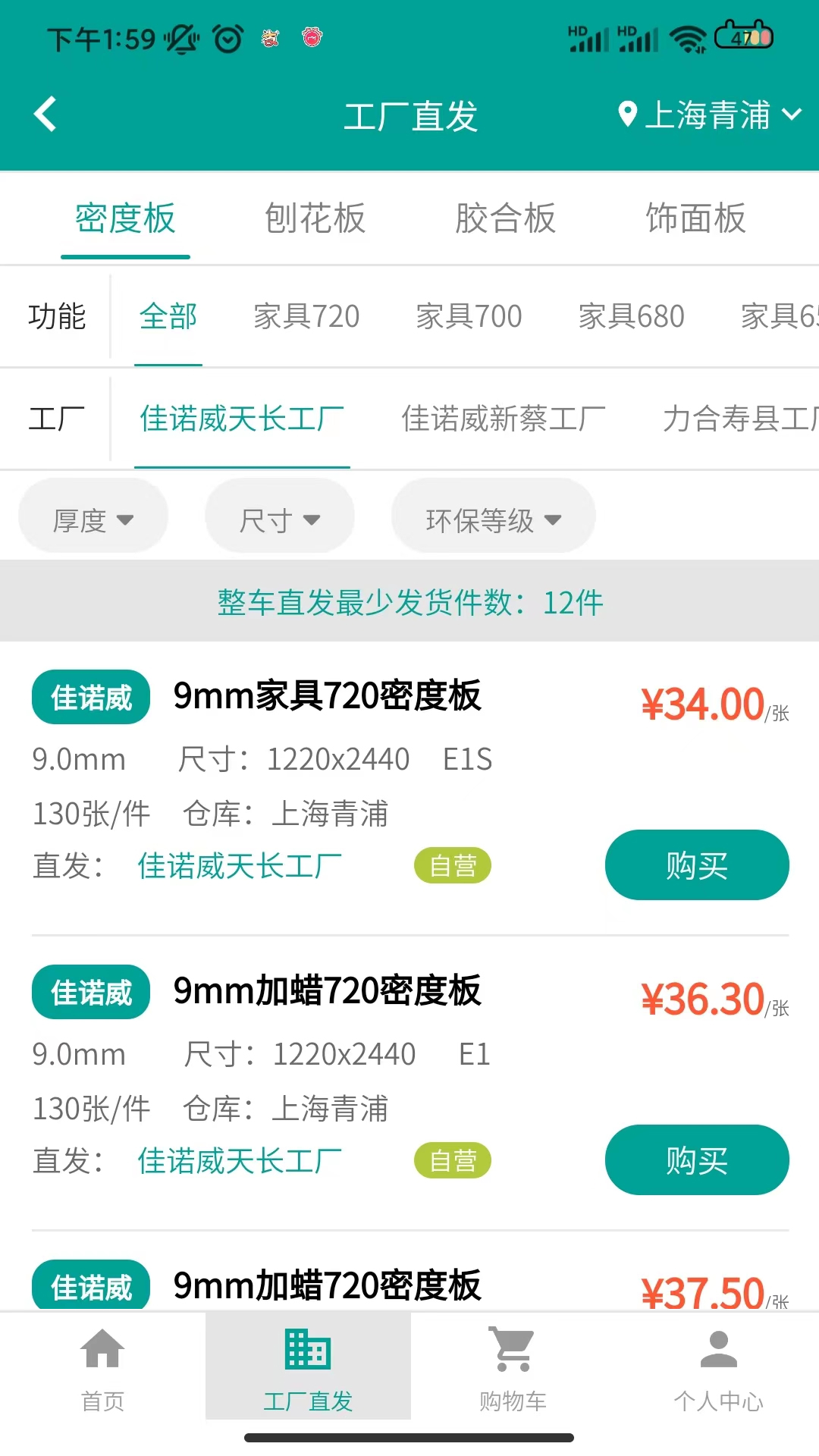Image resolution: width=819 pixels, height=1456 pixels.
Task: Tap the location pin icon near 上海青浦
Action: 628,114
